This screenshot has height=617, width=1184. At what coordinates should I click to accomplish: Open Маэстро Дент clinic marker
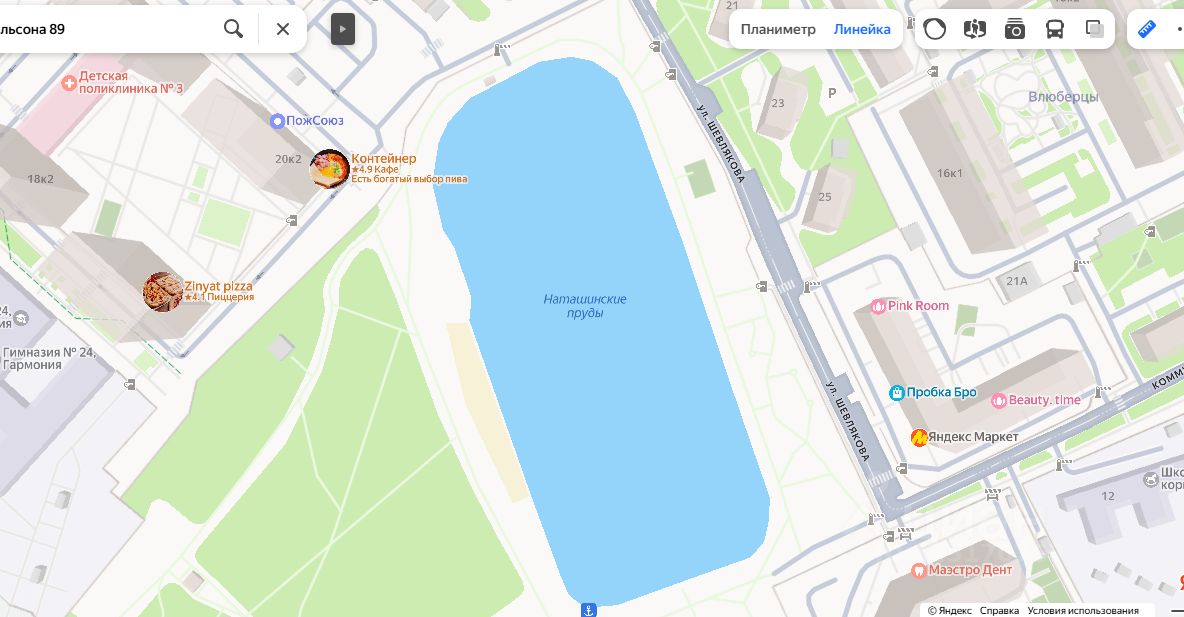click(x=919, y=570)
